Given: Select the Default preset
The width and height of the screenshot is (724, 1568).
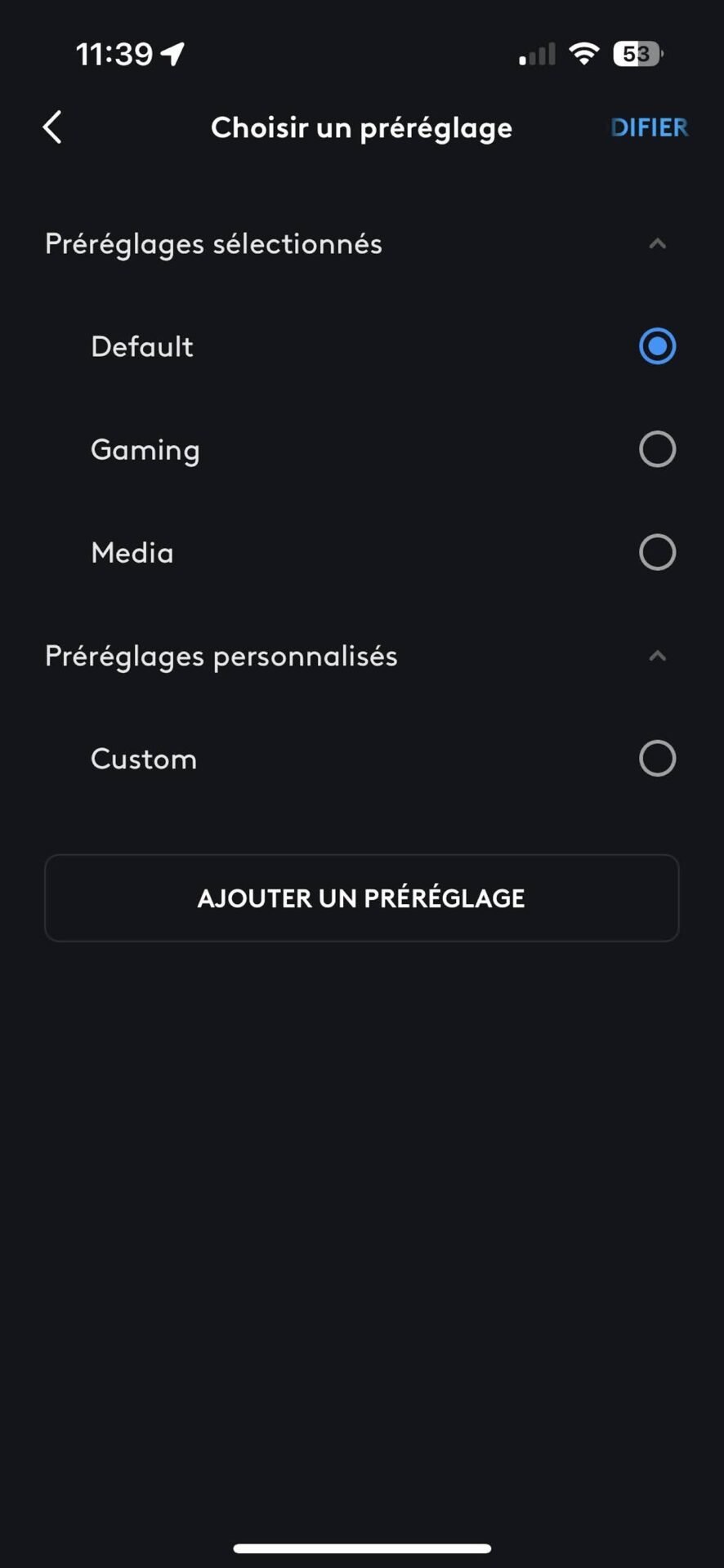Looking at the screenshot, I should coord(361,346).
